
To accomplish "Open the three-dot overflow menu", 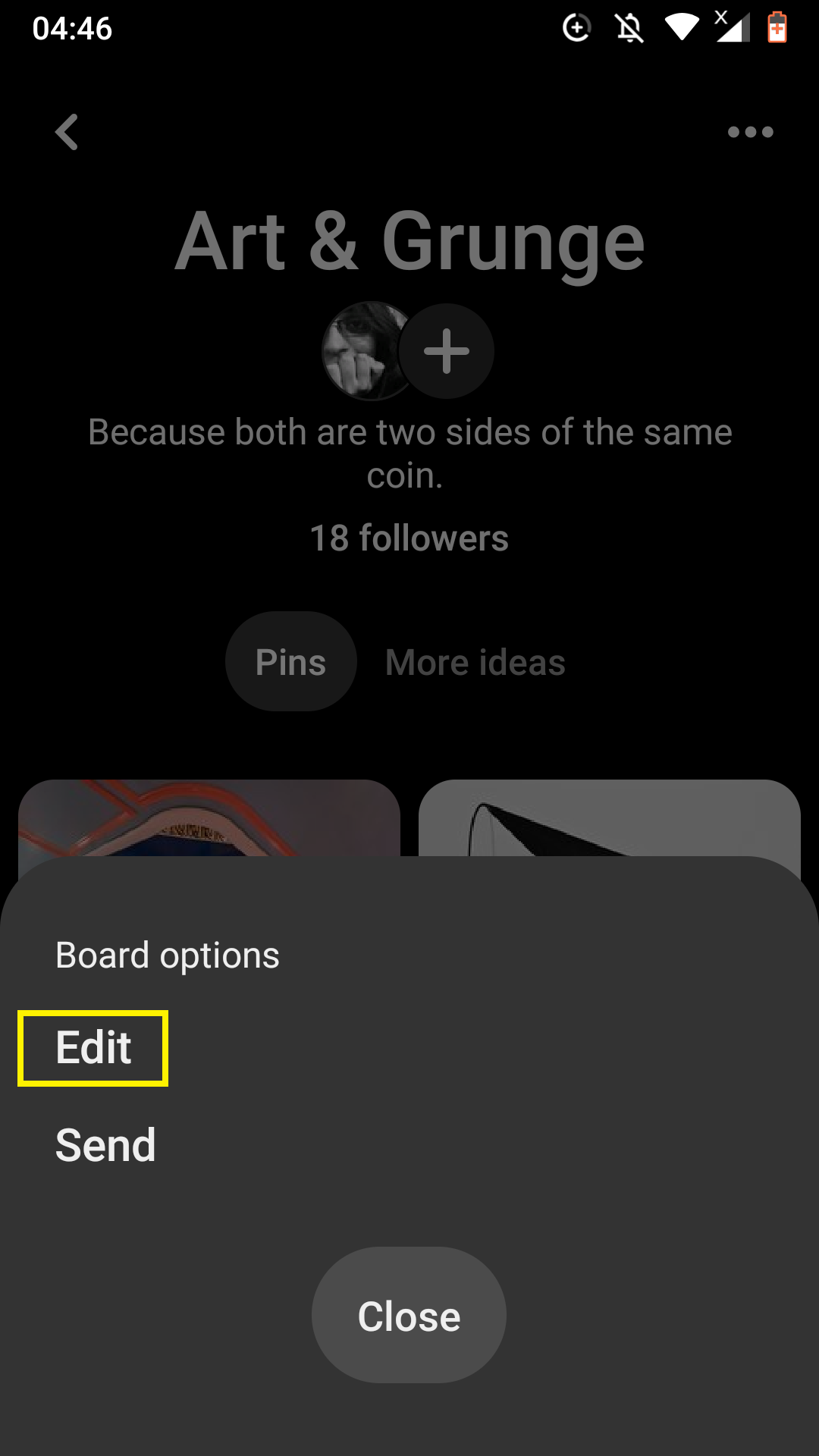I will pos(752,132).
